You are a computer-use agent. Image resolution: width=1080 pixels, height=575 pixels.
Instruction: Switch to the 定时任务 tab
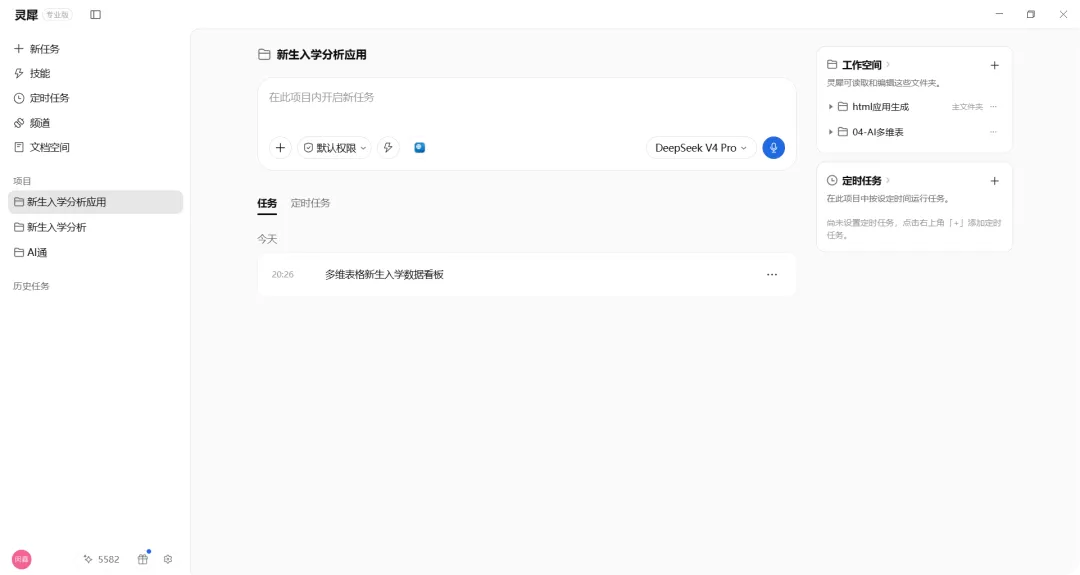(x=310, y=203)
